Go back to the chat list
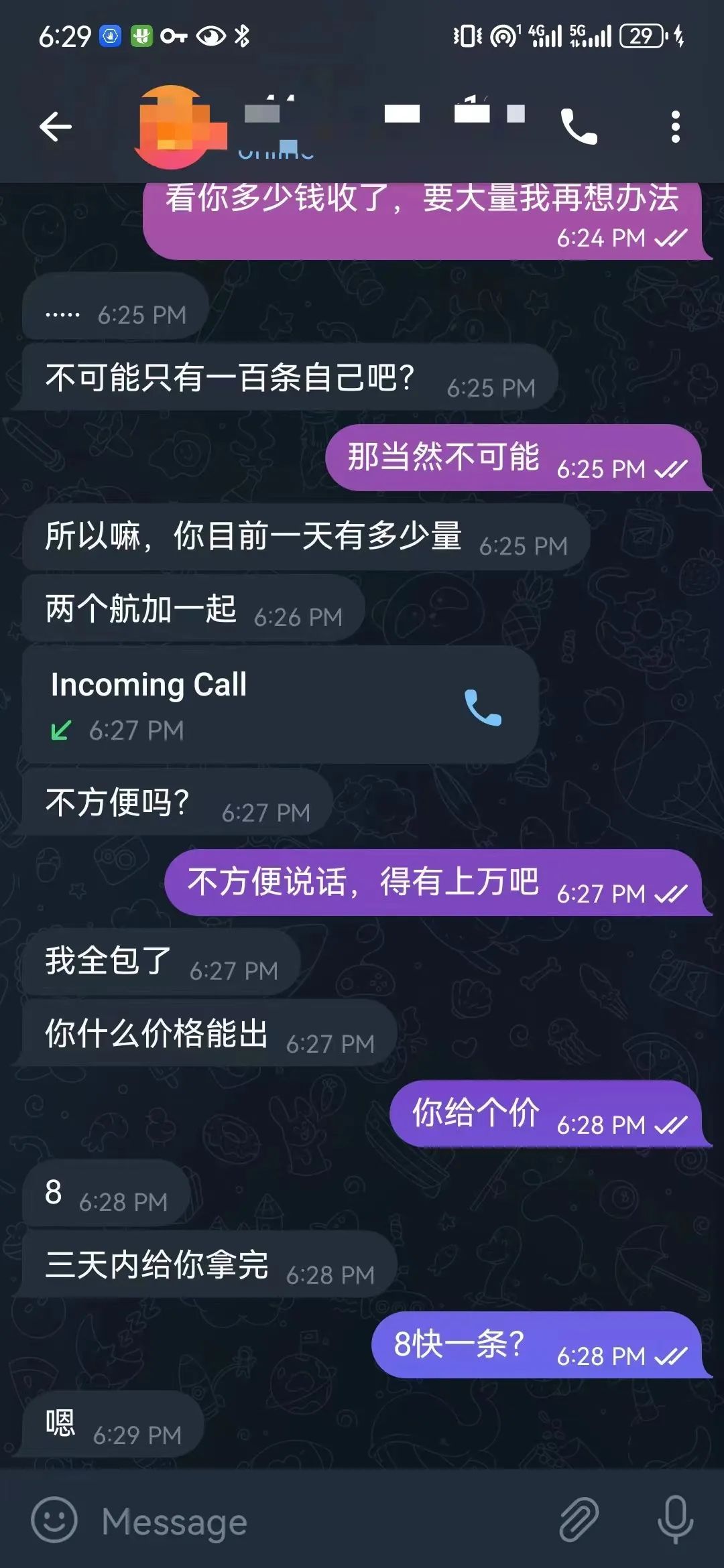Screen dimensions: 724x1568 click(x=56, y=127)
